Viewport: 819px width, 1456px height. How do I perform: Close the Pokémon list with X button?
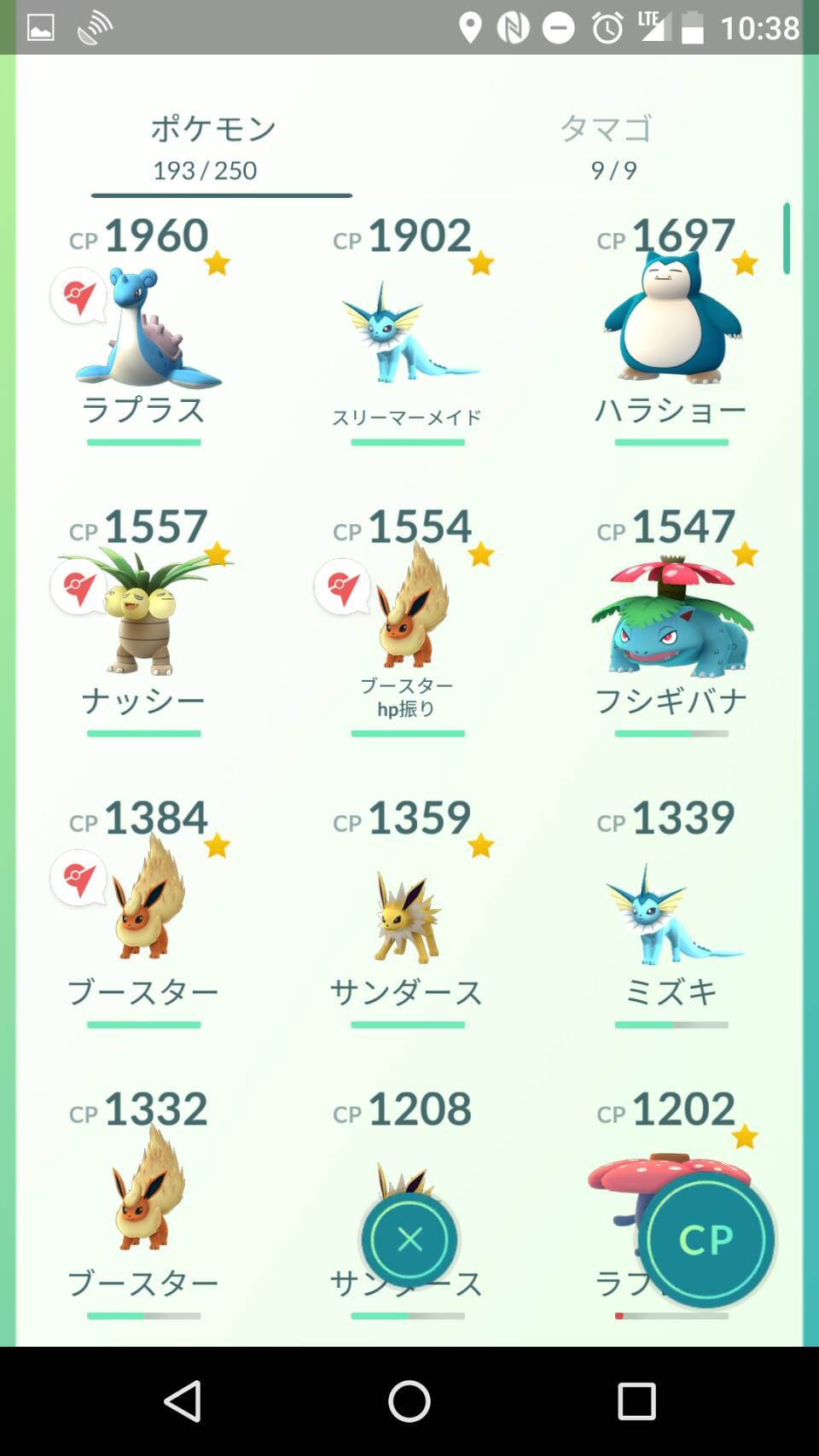tap(409, 1239)
